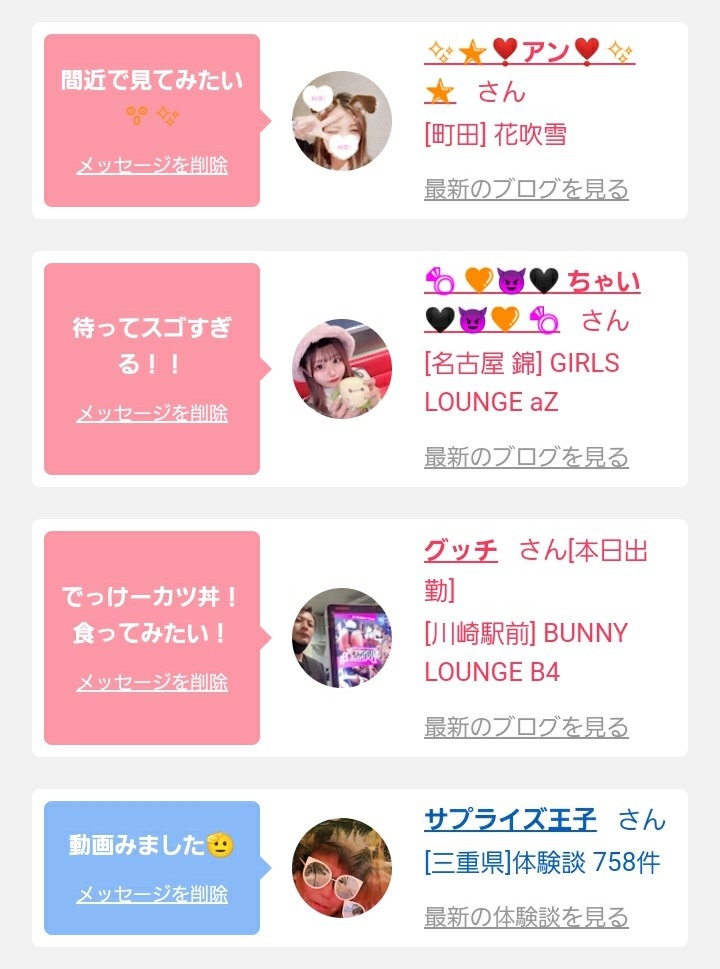Image resolution: width=720 pixels, height=969 pixels.
Task: Open アン's profile name link
Action: click(530, 71)
